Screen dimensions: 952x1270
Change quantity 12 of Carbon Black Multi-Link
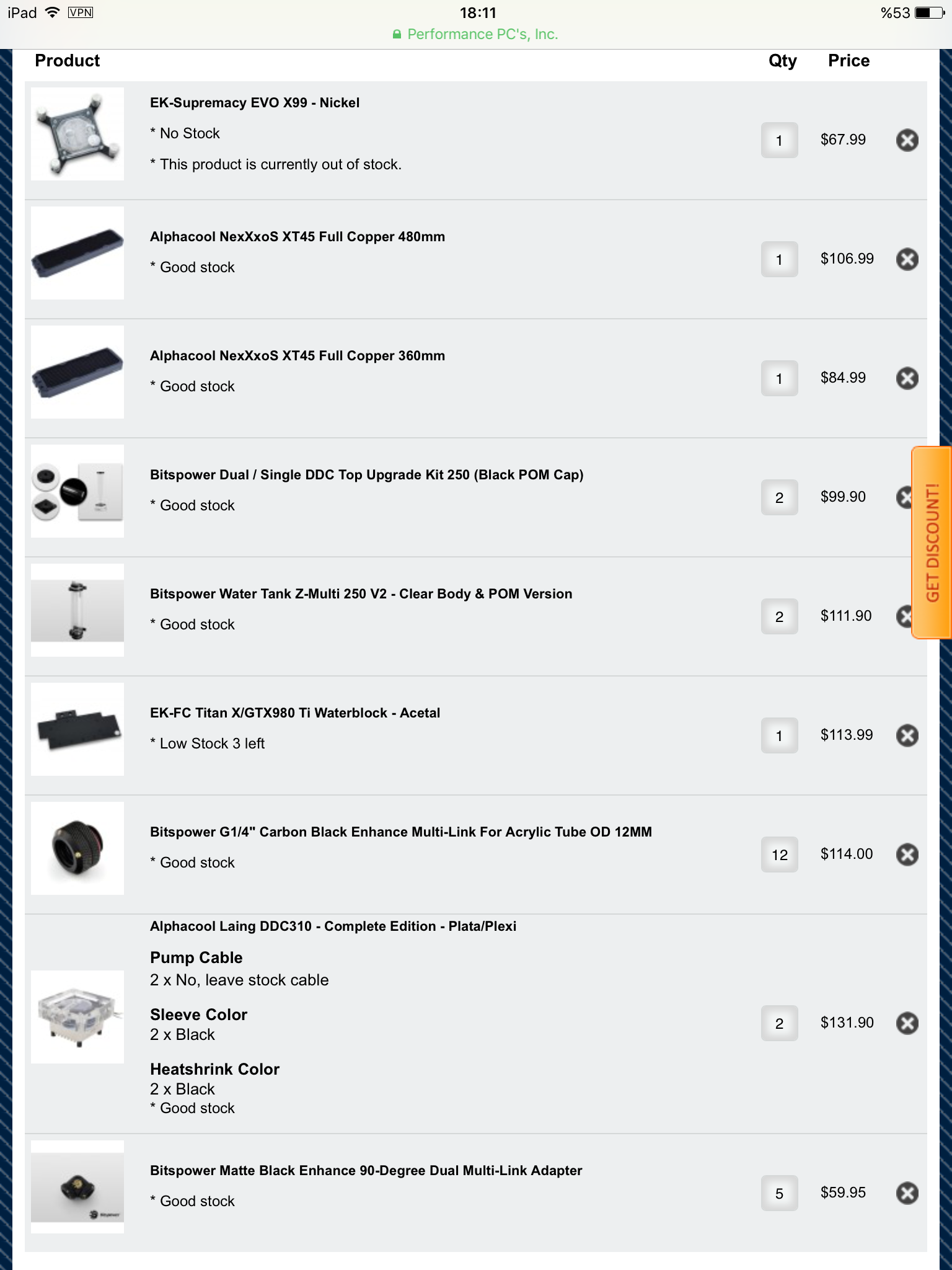[x=779, y=855]
